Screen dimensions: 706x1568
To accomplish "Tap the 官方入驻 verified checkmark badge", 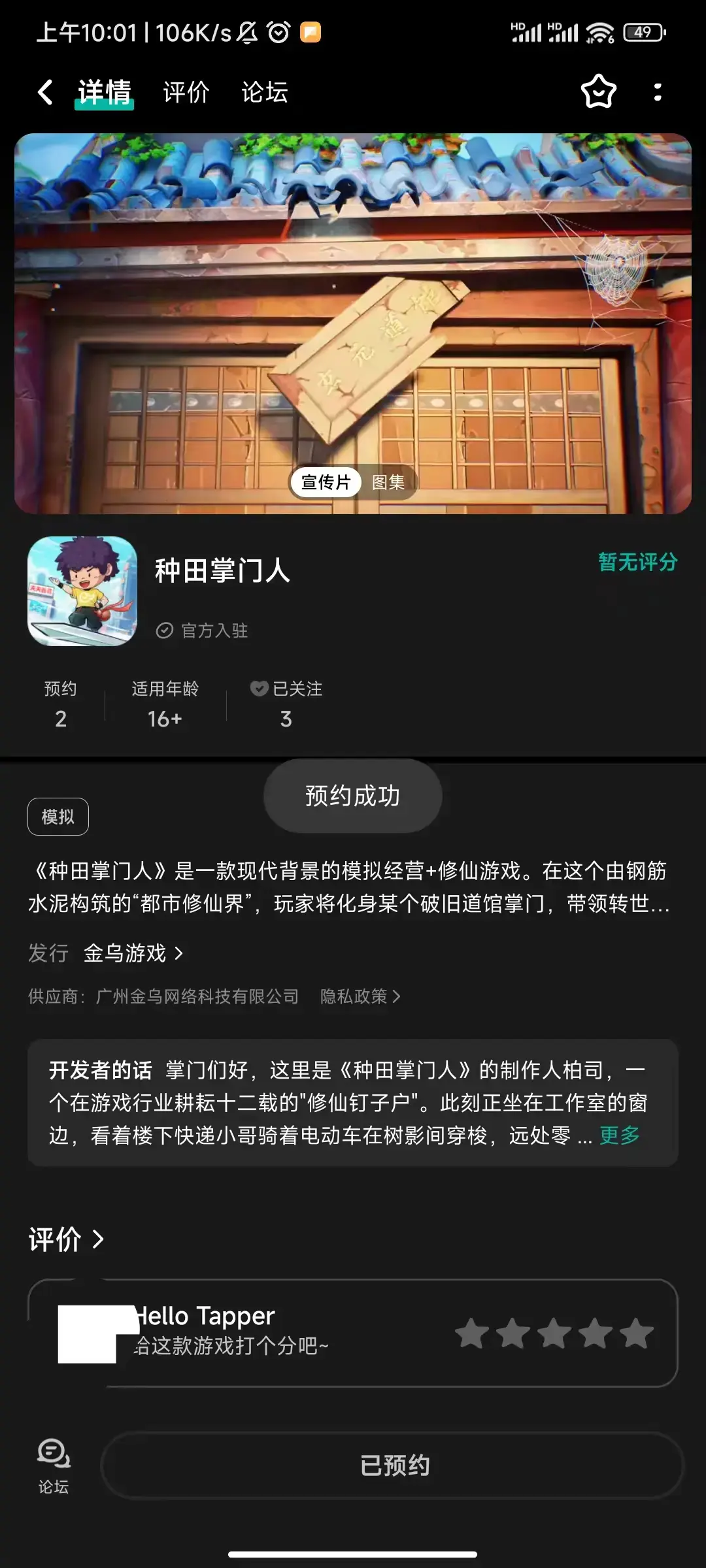I will tap(165, 630).
